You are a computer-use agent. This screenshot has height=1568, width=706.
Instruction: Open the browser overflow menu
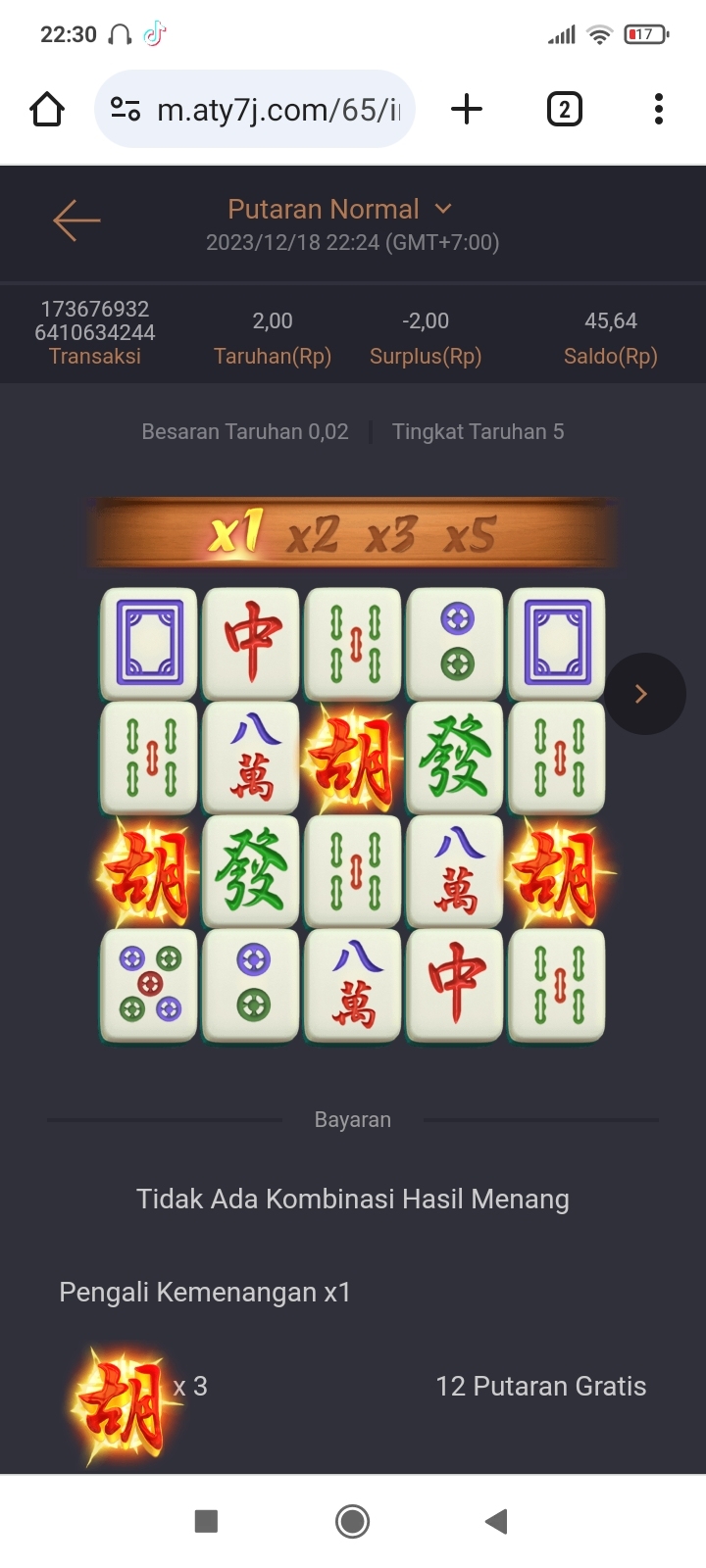(658, 109)
